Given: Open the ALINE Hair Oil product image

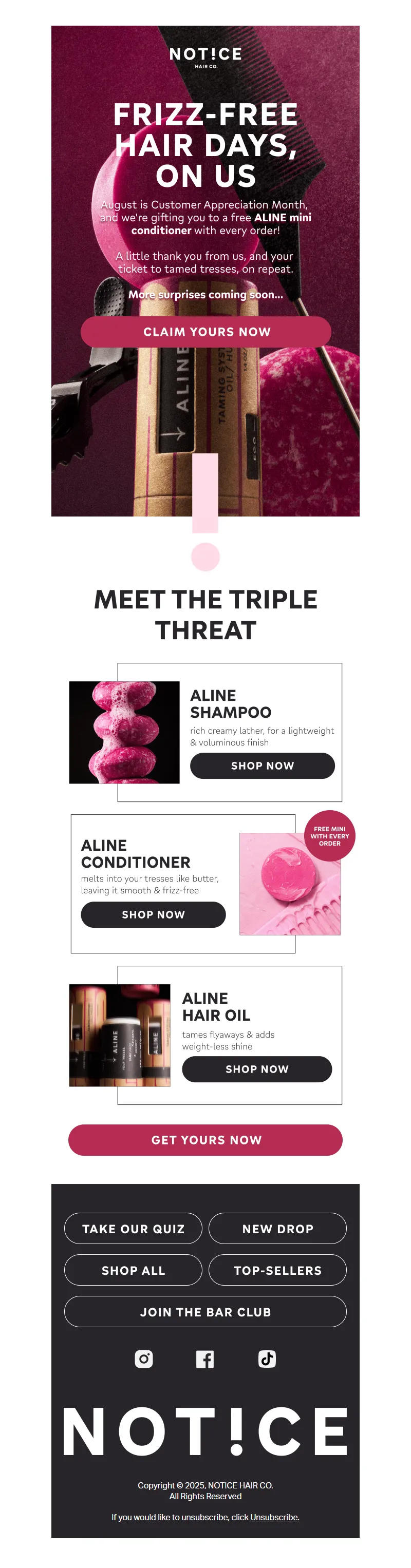Looking at the screenshot, I should [x=119, y=1035].
